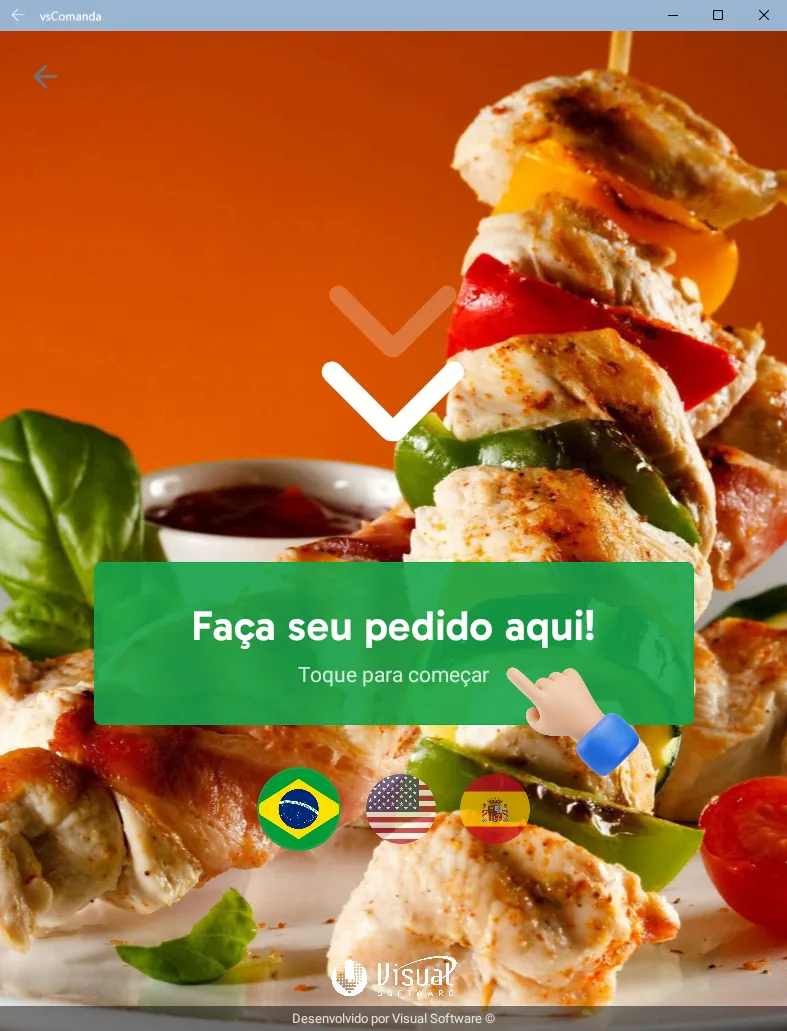The width and height of the screenshot is (787, 1031).
Task: Start ordering via 'Faça seu pedido aqui!'
Action: tap(393, 643)
